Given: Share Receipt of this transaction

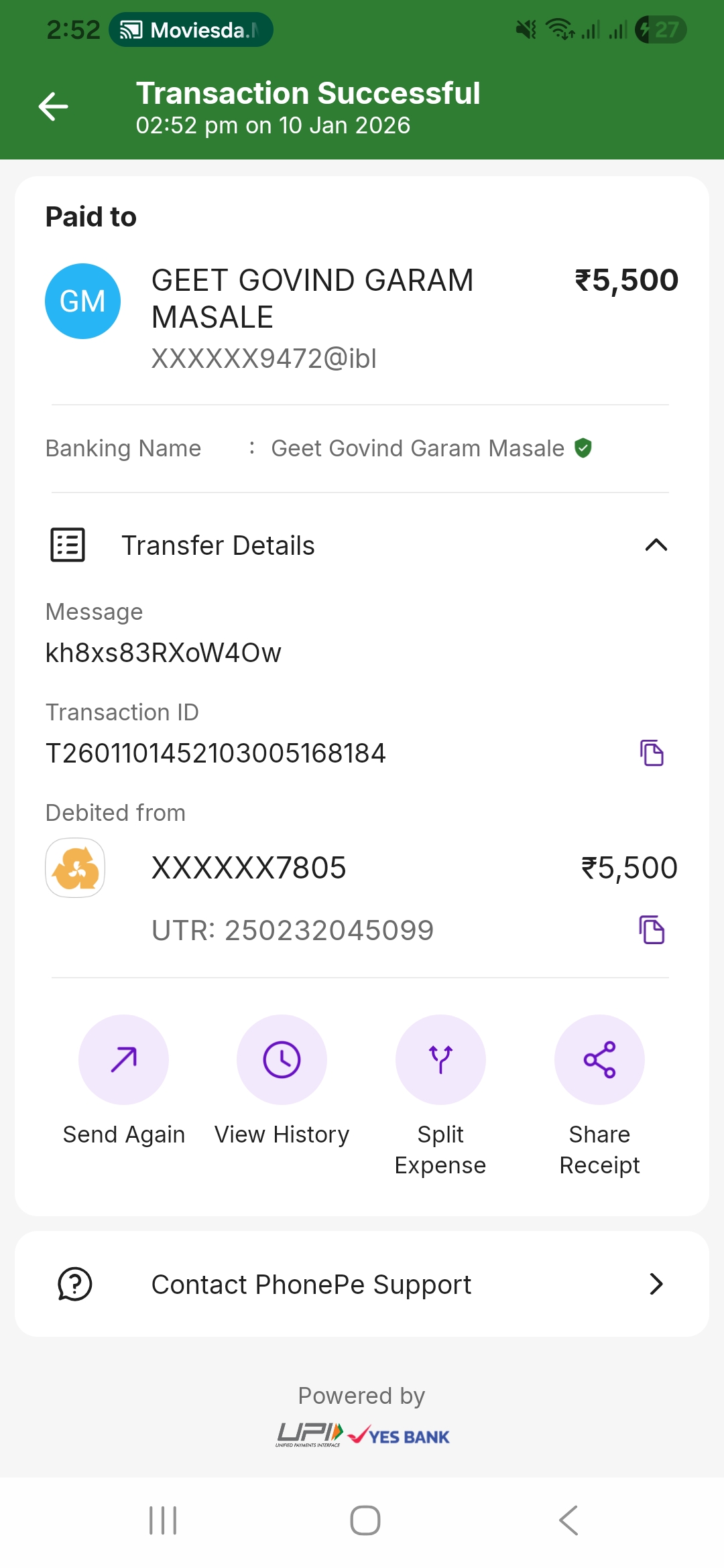Looking at the screenshot, I should coord(599,1059).
